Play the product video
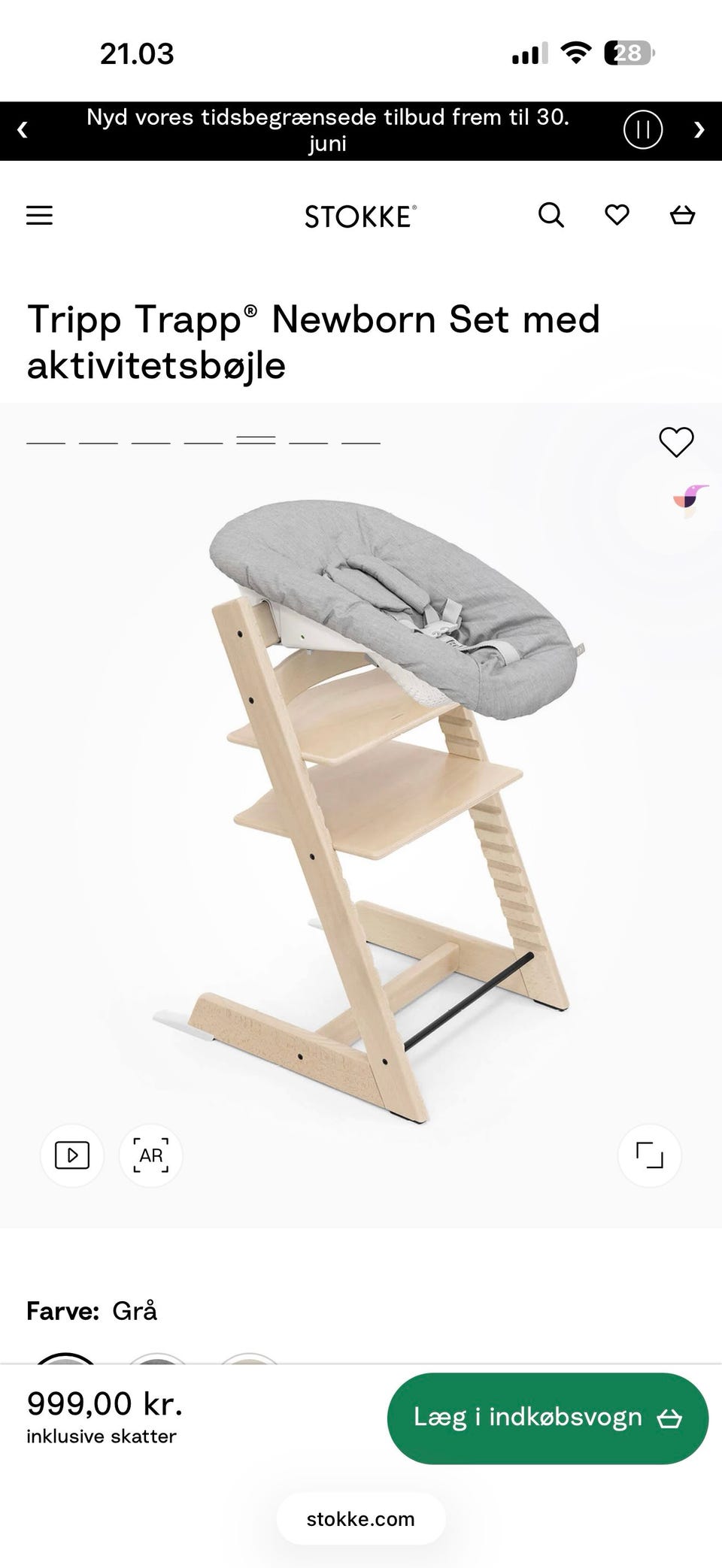Screen dimensions: 722x1568 click(x=72, y=1155)
